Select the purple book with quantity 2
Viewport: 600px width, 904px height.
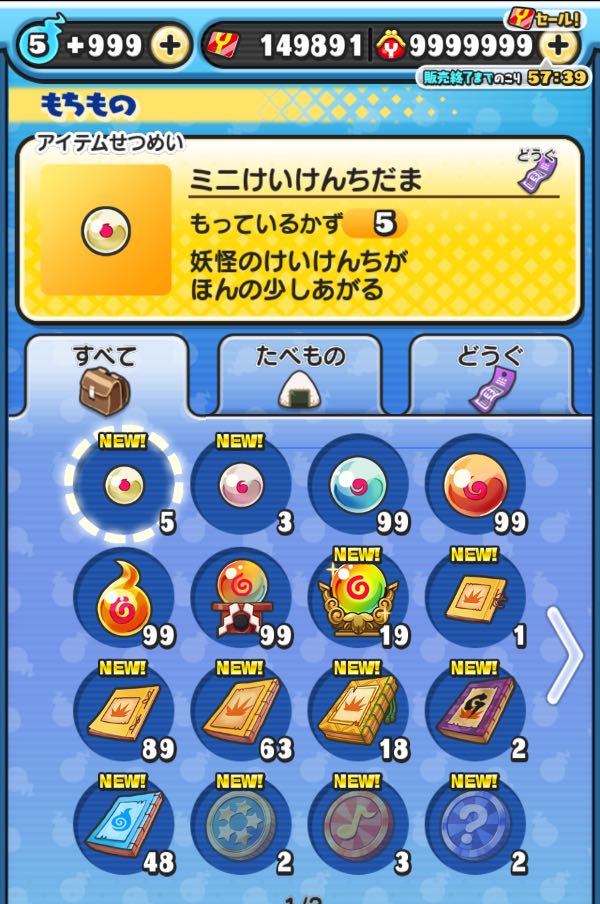click(475, 712)
